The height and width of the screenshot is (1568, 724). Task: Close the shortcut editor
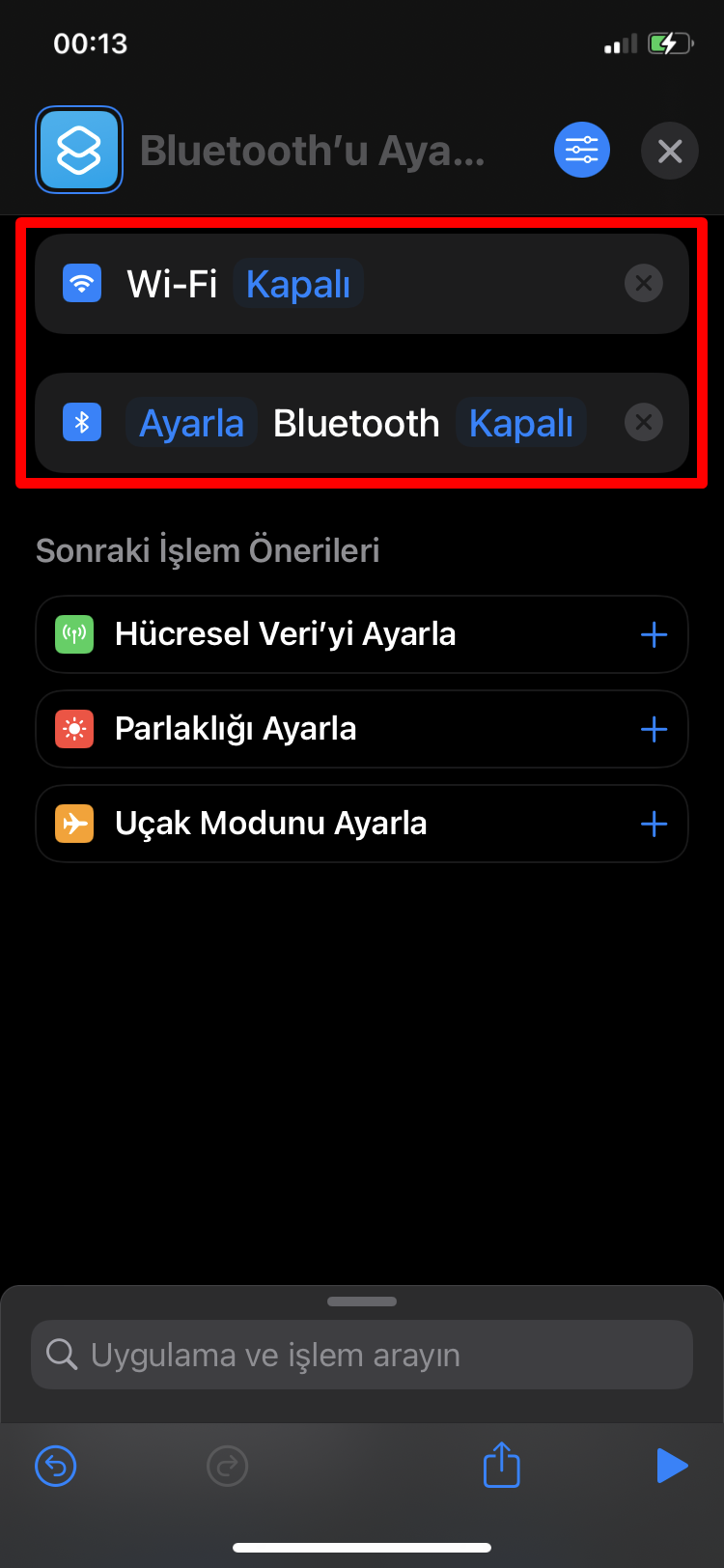click(x=670, y=151)
